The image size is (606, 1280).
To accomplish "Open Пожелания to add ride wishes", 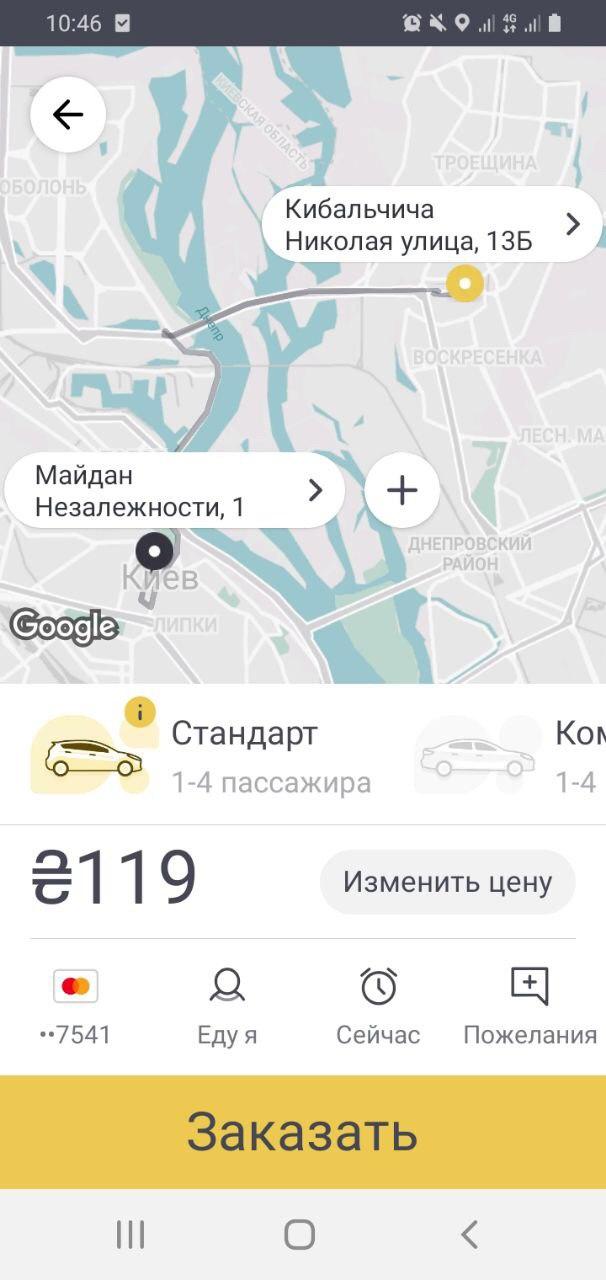I will (529, 1007).
